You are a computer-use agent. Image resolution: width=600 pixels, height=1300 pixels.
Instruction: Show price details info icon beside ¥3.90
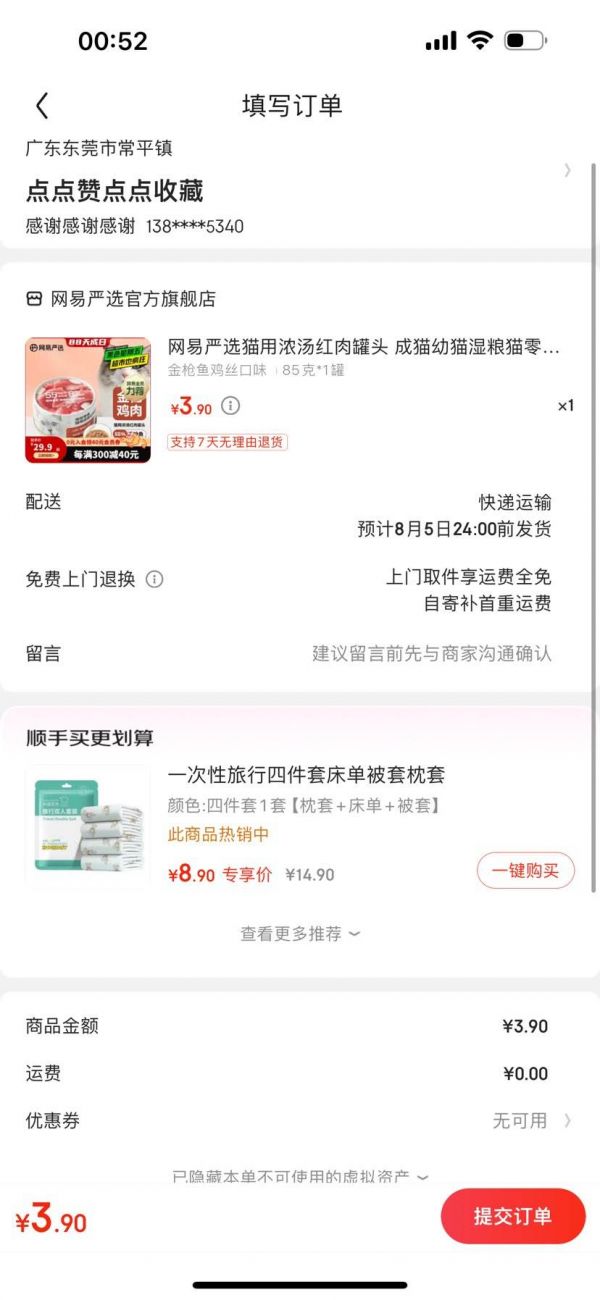(231, 406)
